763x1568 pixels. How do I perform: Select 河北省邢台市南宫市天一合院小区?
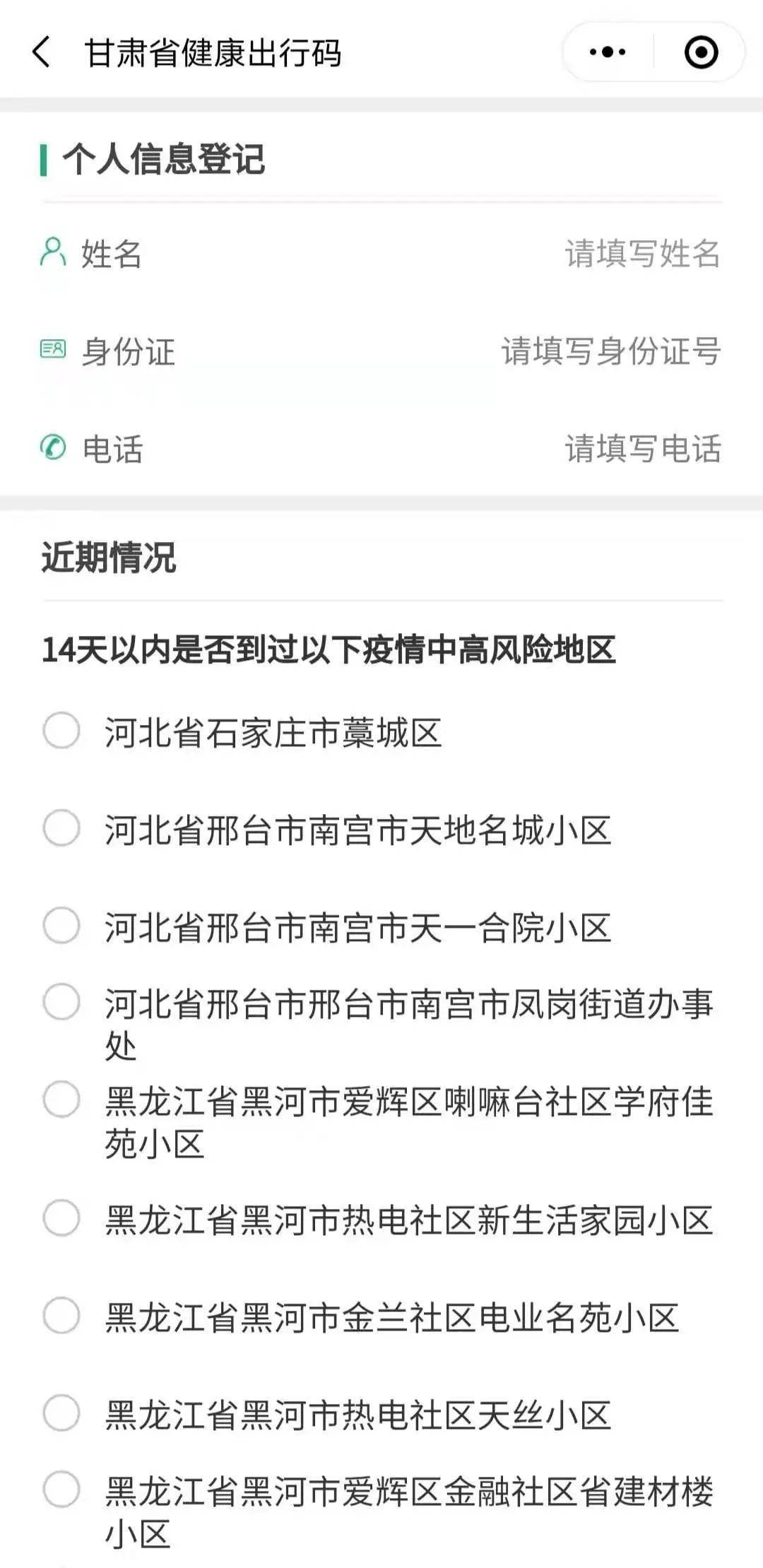(61, 926)
